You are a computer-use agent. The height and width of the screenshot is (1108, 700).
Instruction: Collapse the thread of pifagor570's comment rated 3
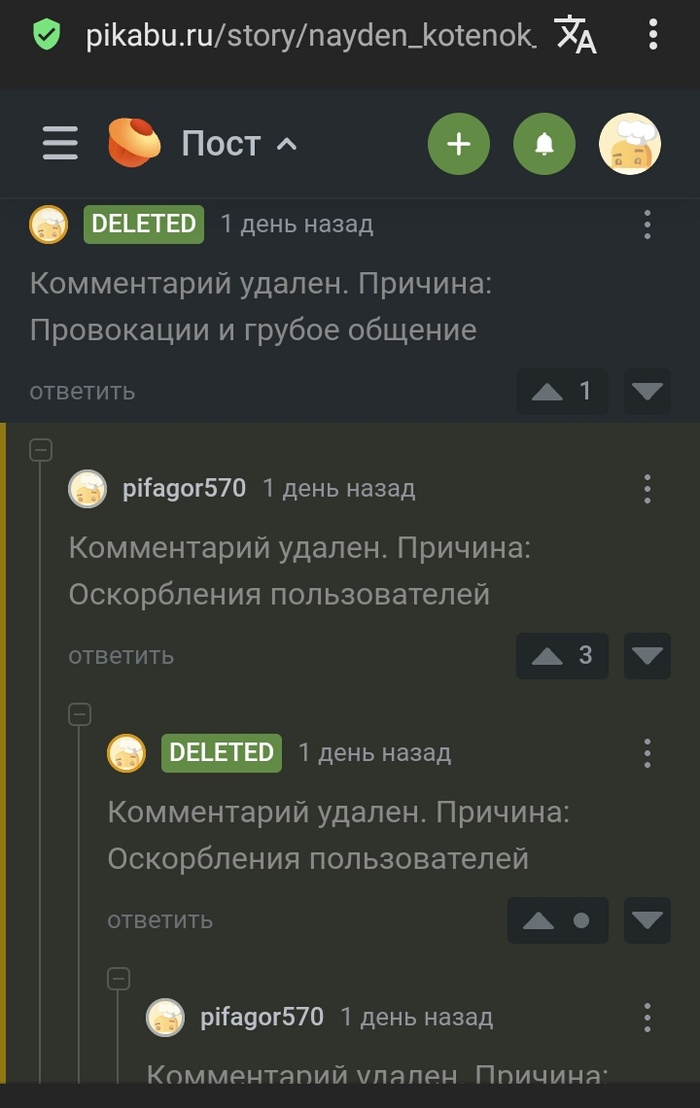(41, 450)
